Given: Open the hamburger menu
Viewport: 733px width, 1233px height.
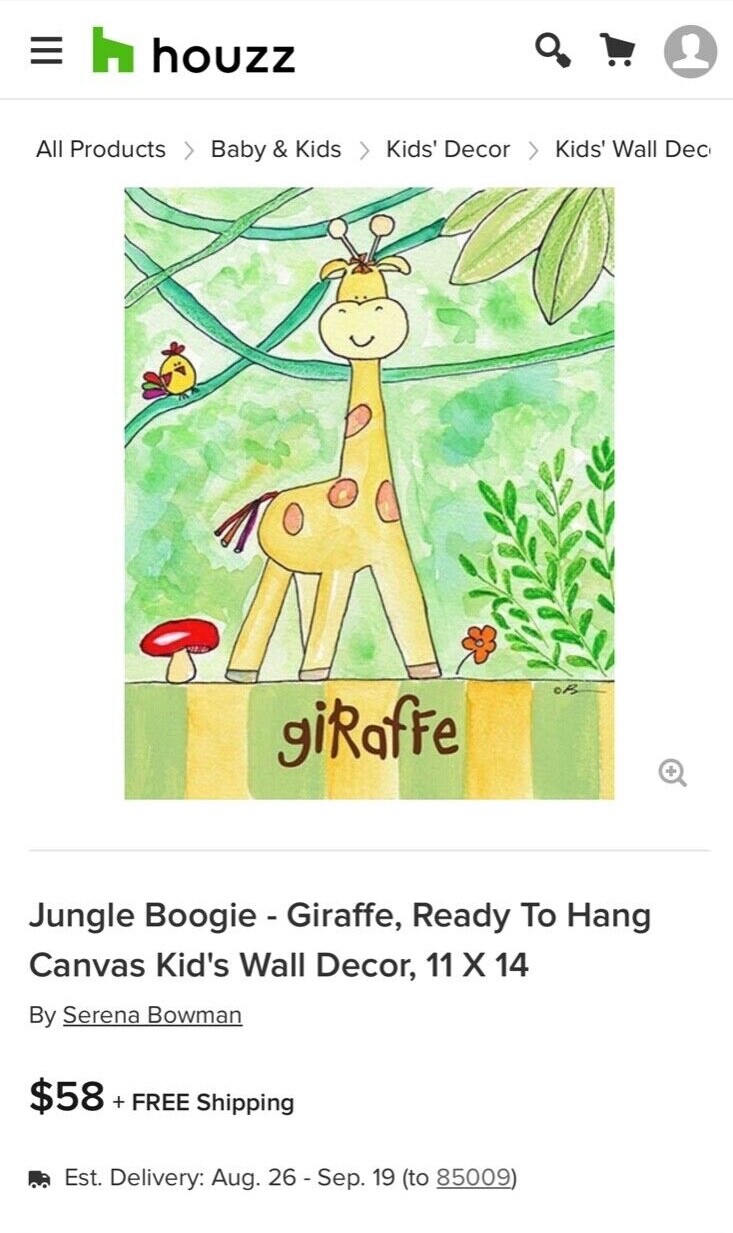Looking at the screenshot, I should (46, 50).
